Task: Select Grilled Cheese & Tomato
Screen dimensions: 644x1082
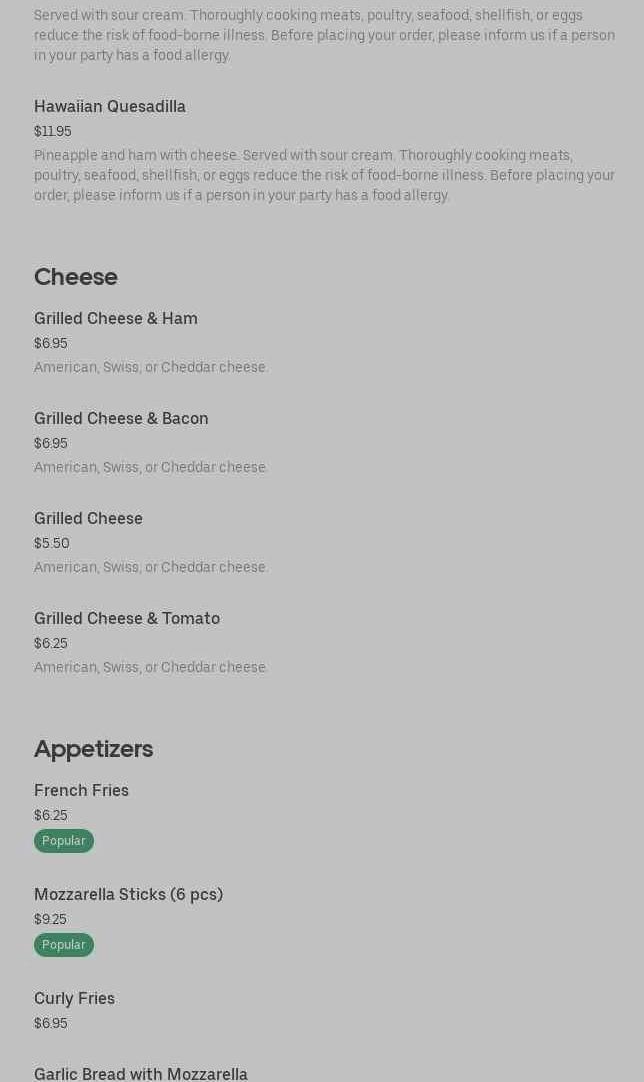Action: click(x=127, y=618)
